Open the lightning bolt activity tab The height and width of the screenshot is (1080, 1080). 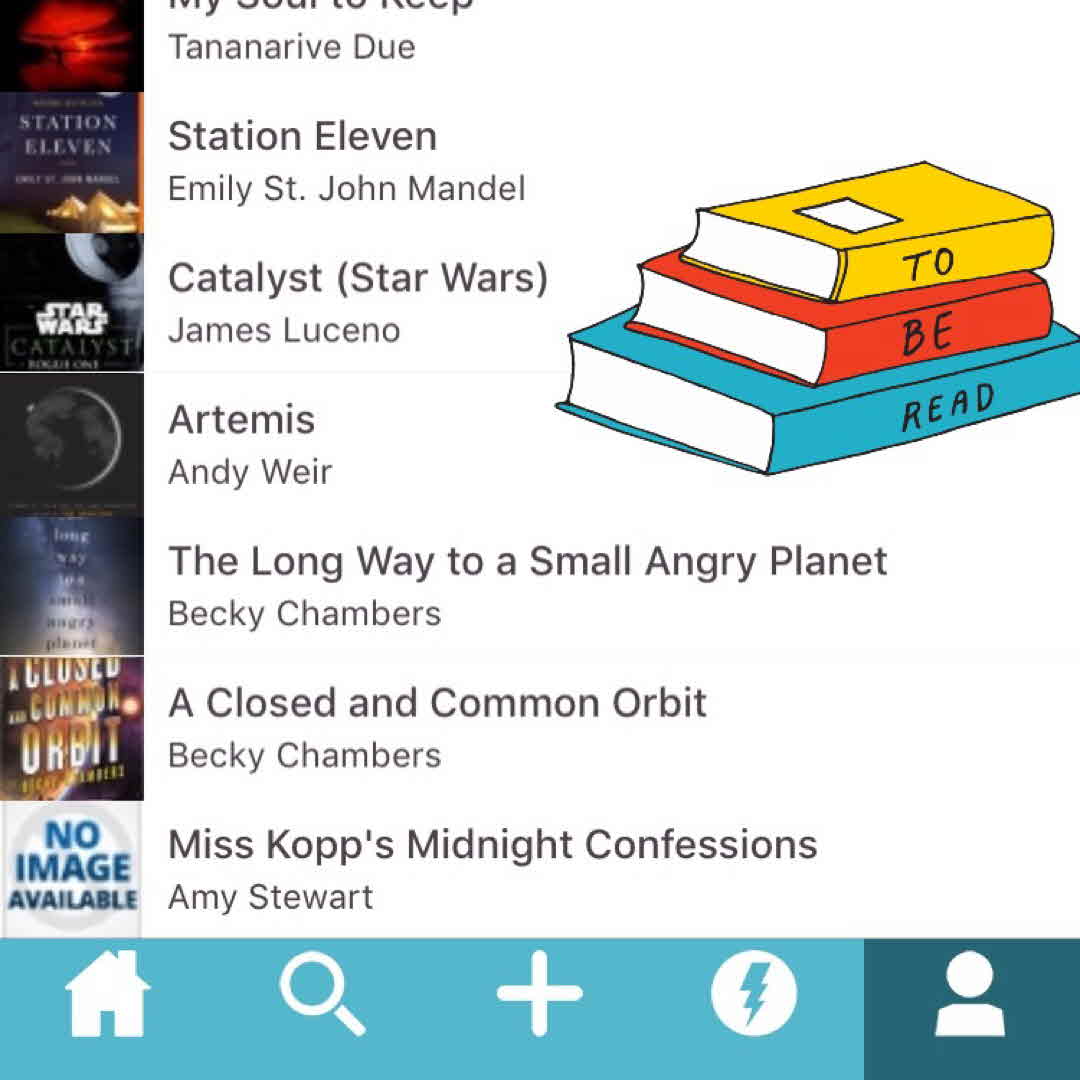click(754, 994)
